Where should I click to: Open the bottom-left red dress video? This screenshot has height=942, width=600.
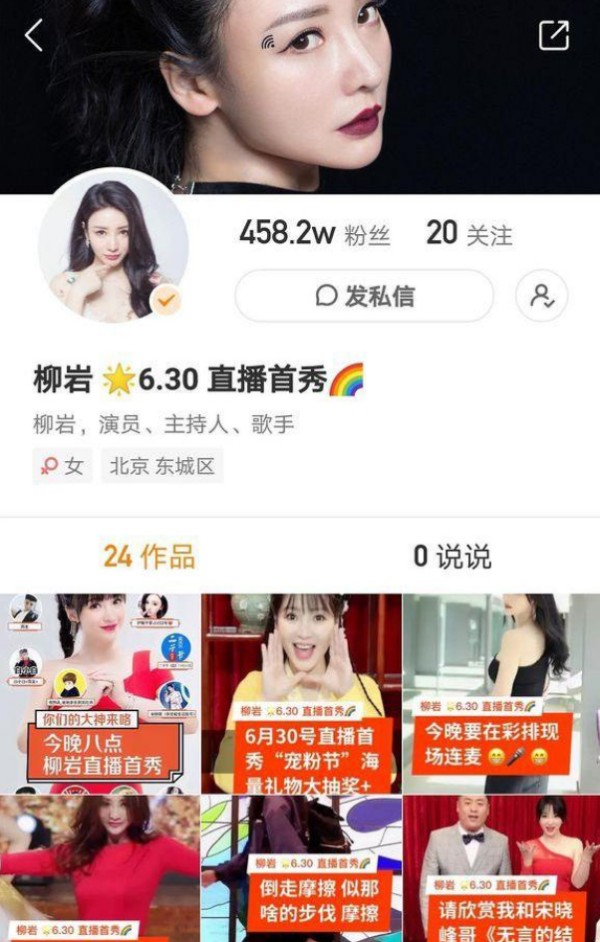tap(100, 868)
